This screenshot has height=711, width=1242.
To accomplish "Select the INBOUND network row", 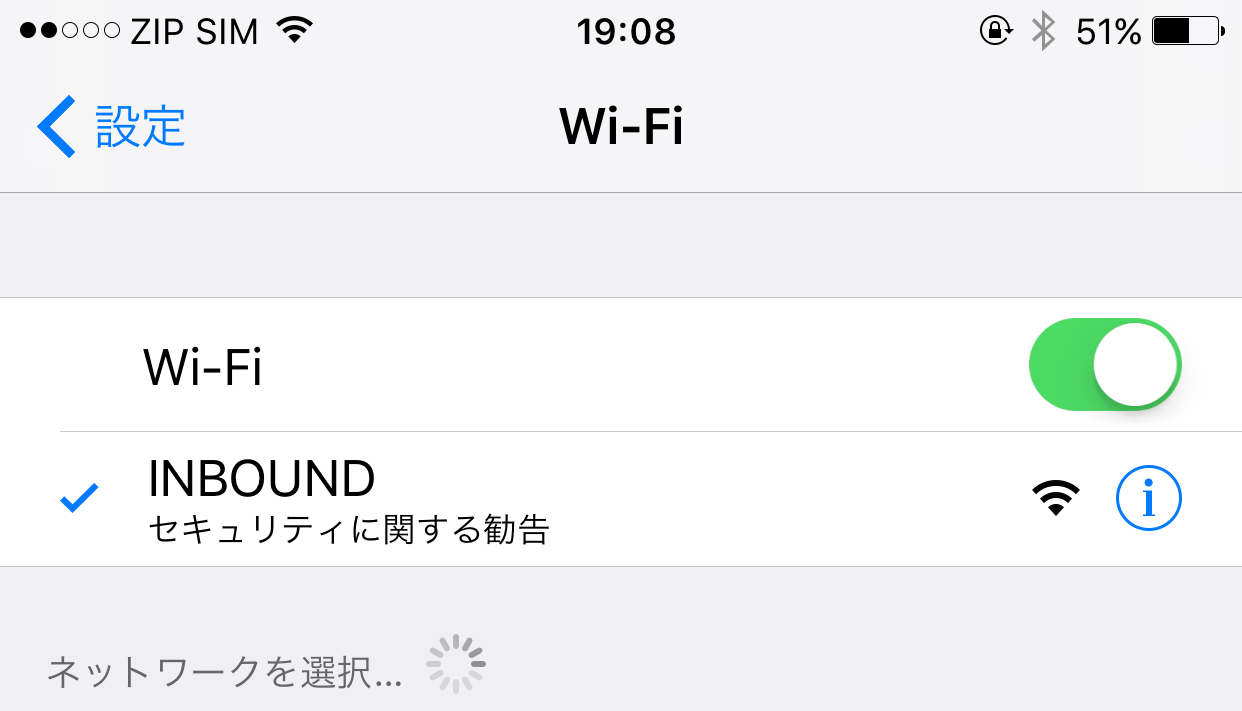I will [500, 499].
